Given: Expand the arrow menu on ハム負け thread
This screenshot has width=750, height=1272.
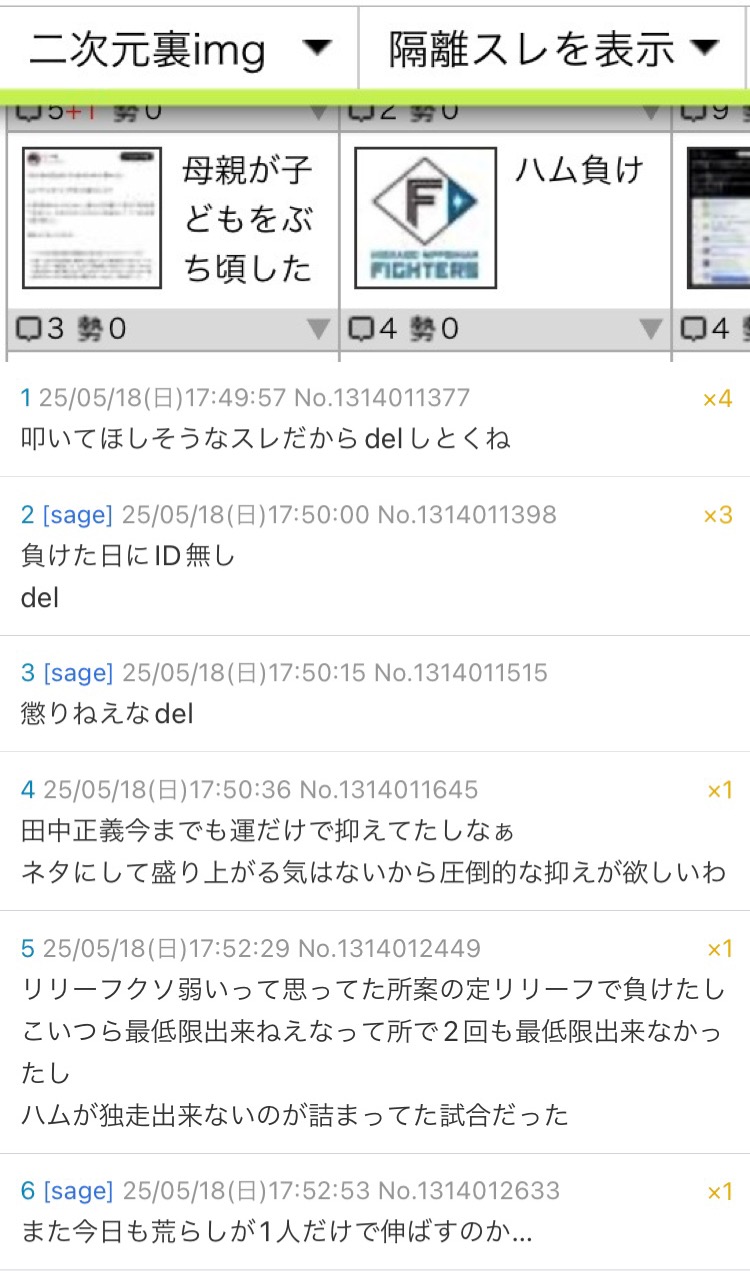Looking at the screenshot, I should pos(651,329).
